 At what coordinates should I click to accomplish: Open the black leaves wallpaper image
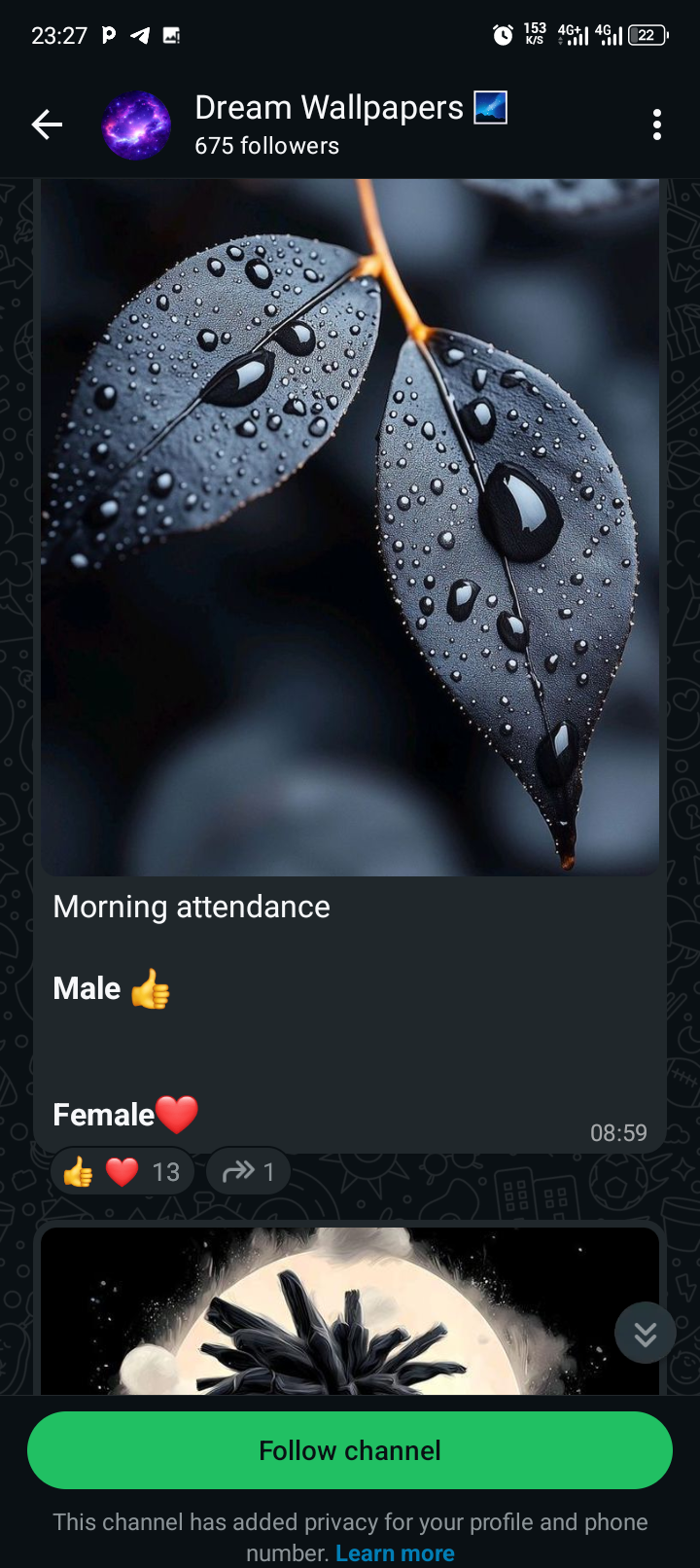click(x=350, y=527)
